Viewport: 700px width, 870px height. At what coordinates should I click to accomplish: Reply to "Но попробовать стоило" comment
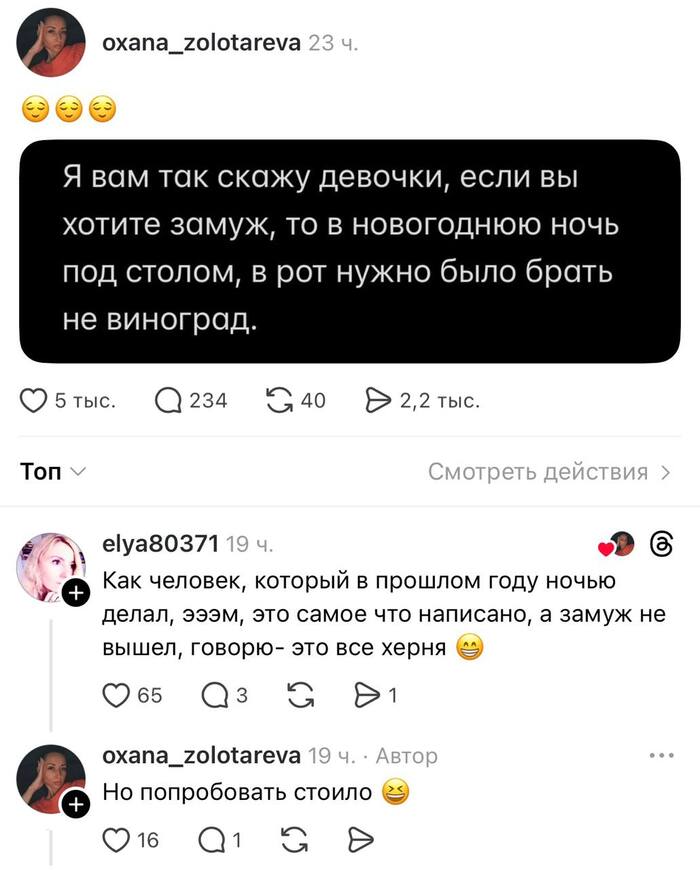pos(218,841)
